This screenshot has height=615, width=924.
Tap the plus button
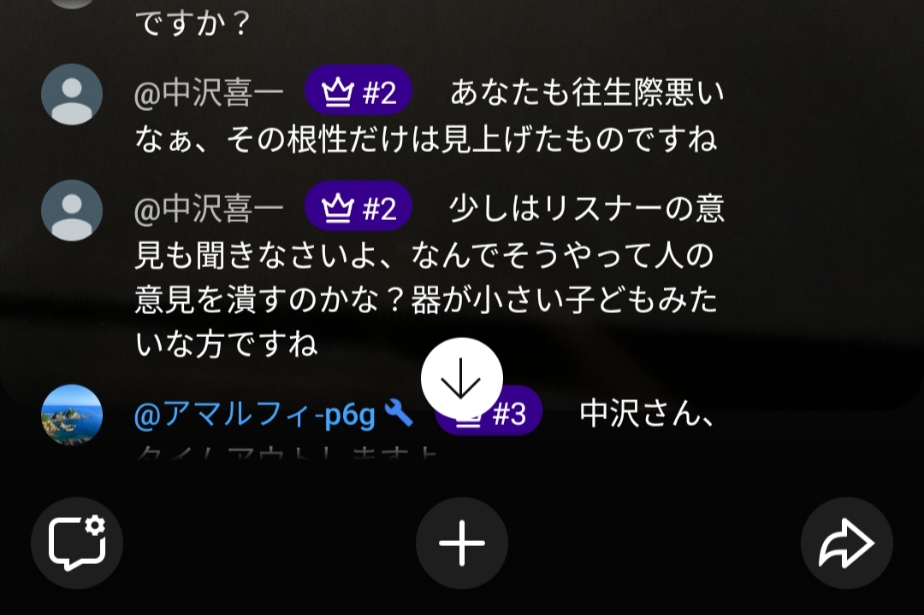click(461, 543)
